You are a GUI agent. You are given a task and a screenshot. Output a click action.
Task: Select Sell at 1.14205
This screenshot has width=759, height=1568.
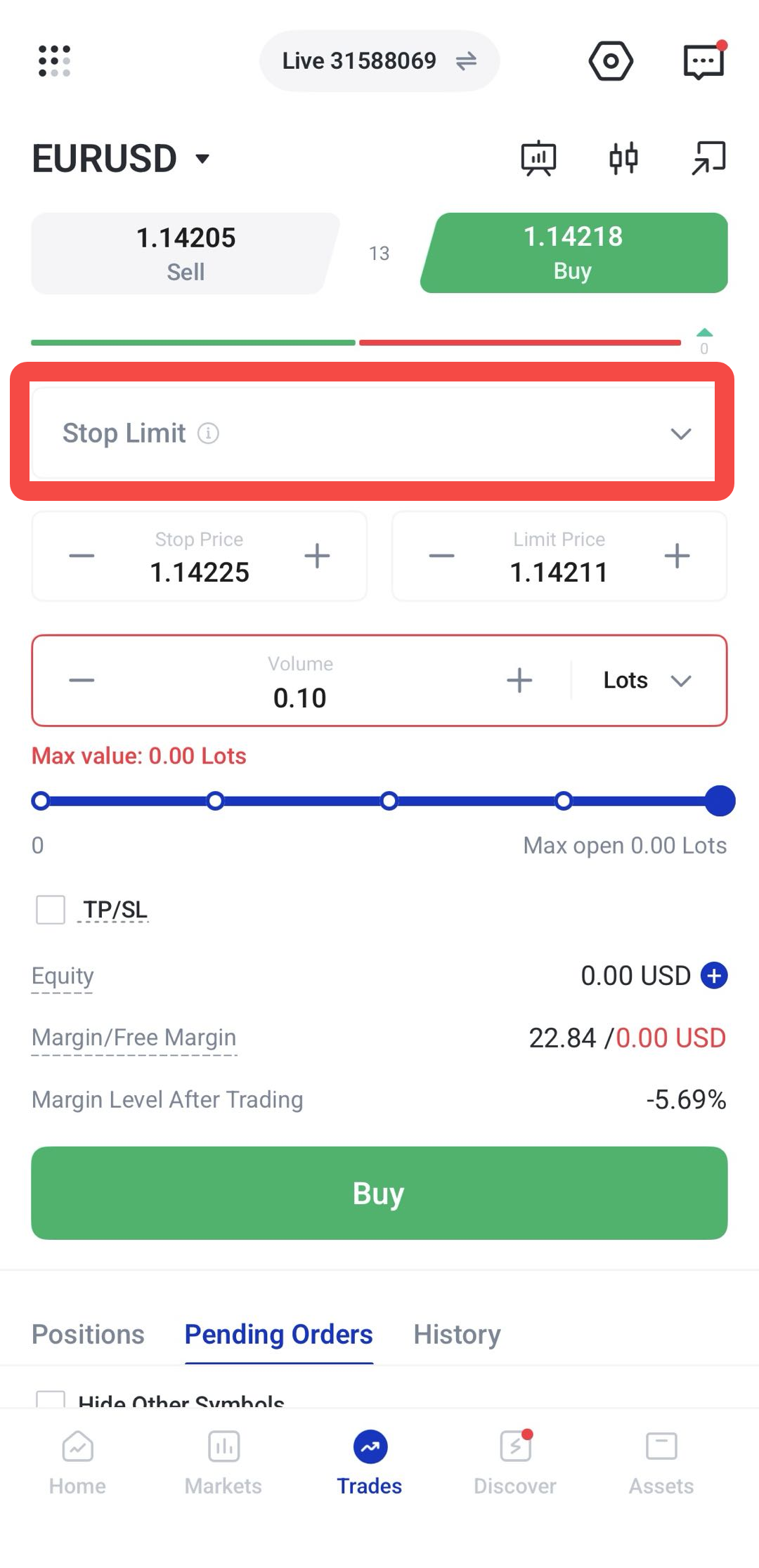pyautogui.click(x=186, y=254)
